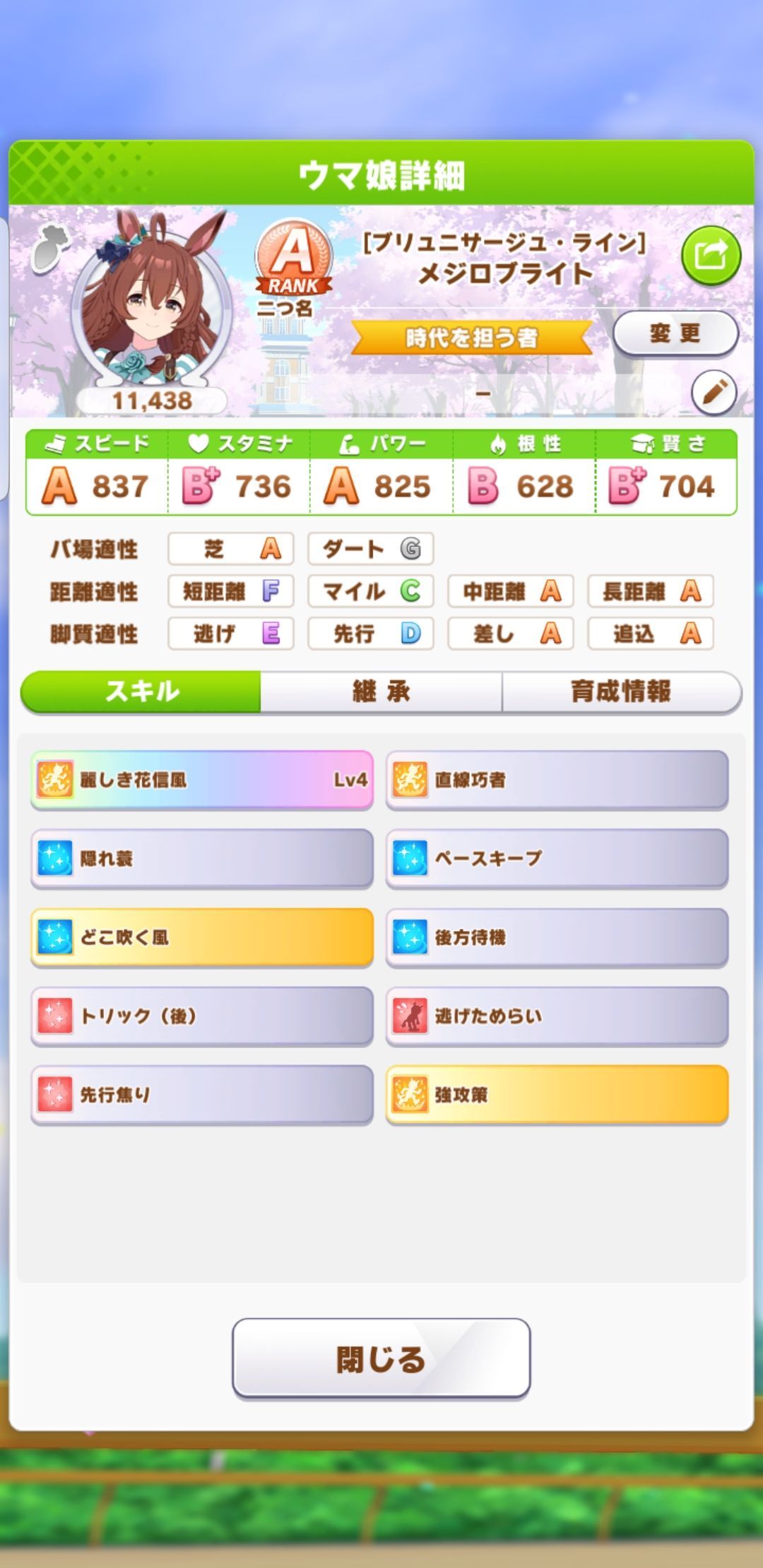Image resolution: width=763 pixels, height=1568 pixels.
Task: View the 後方待機 skill
Action: (x=557, y=937)
